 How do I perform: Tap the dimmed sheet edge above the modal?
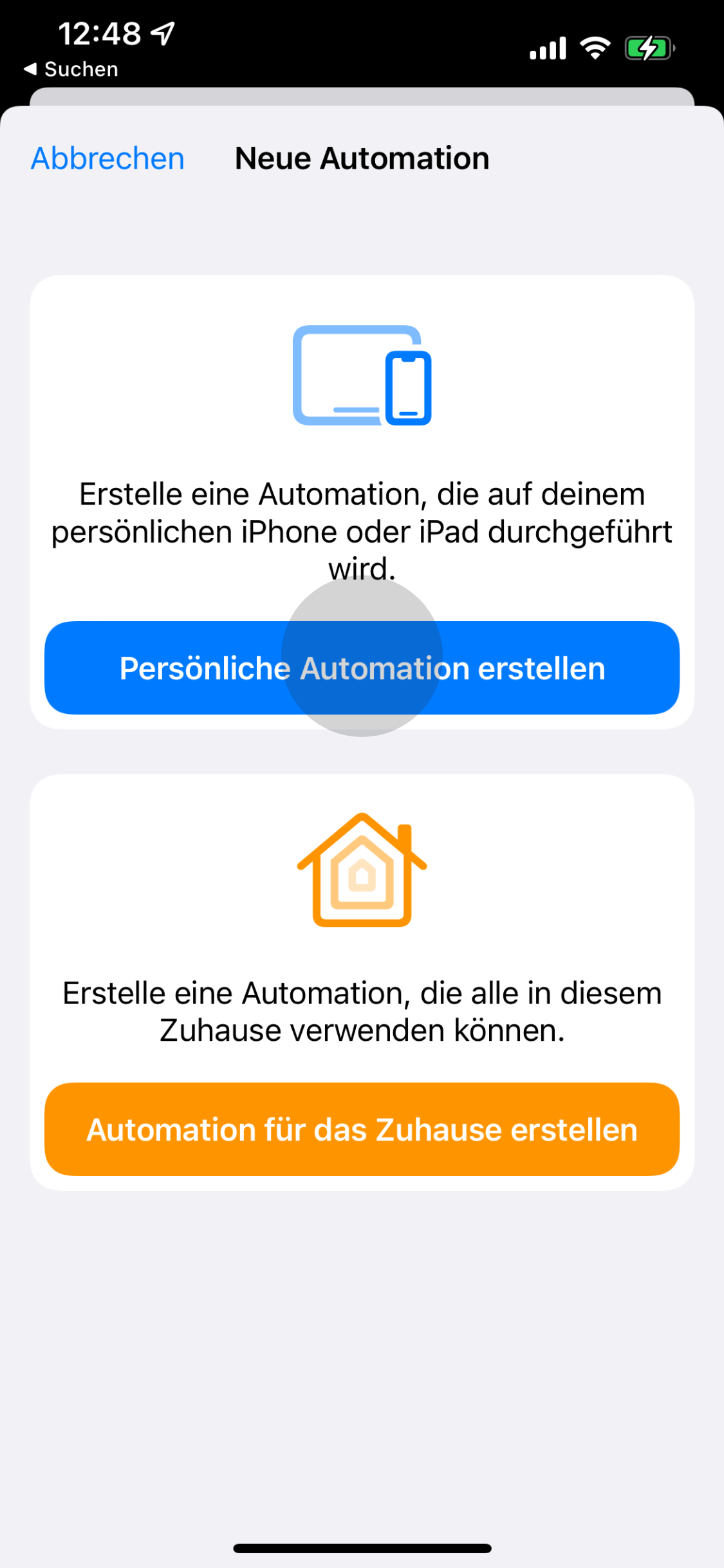(362, 97)
